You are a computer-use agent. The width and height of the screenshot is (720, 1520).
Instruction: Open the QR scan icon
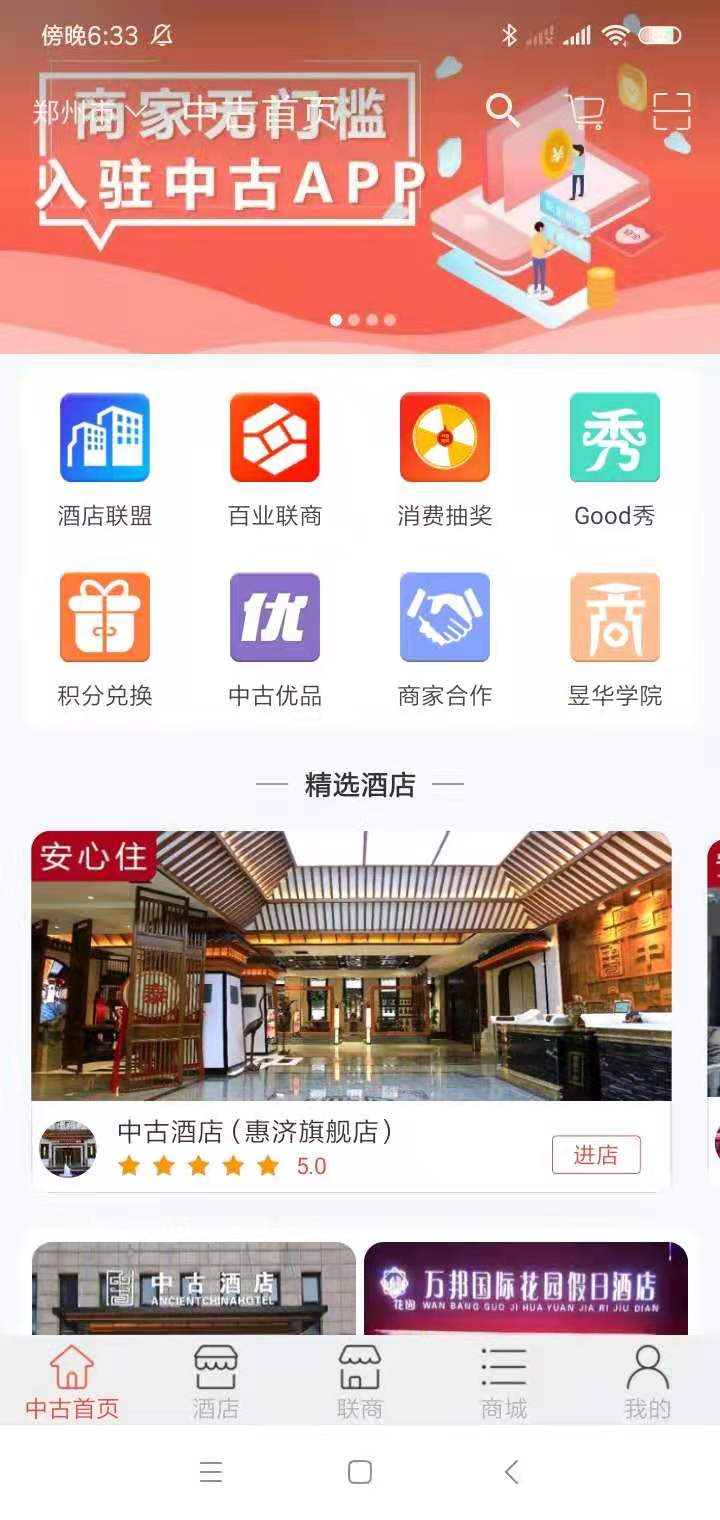tap(672, 111)
